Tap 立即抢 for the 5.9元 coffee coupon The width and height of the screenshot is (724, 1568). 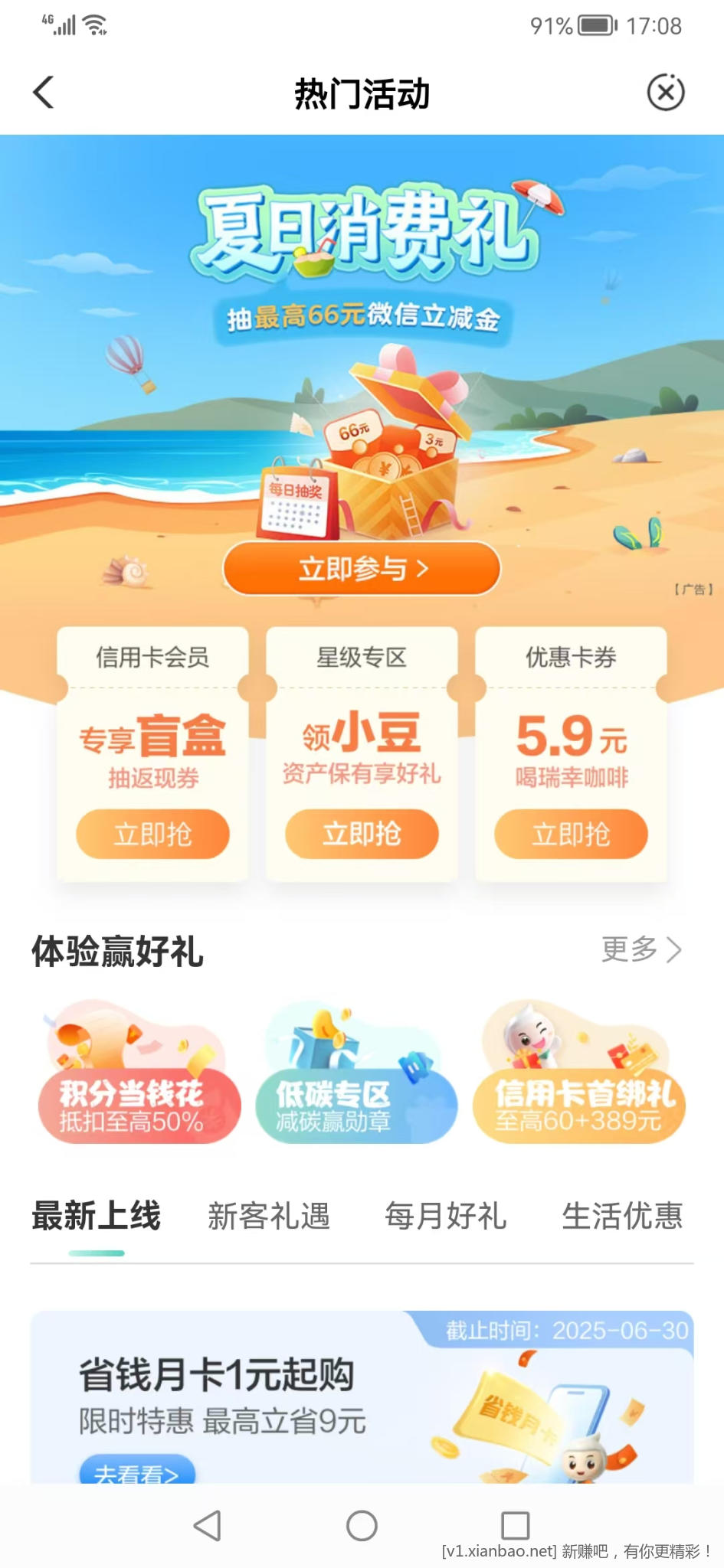[x=571, y=834]
